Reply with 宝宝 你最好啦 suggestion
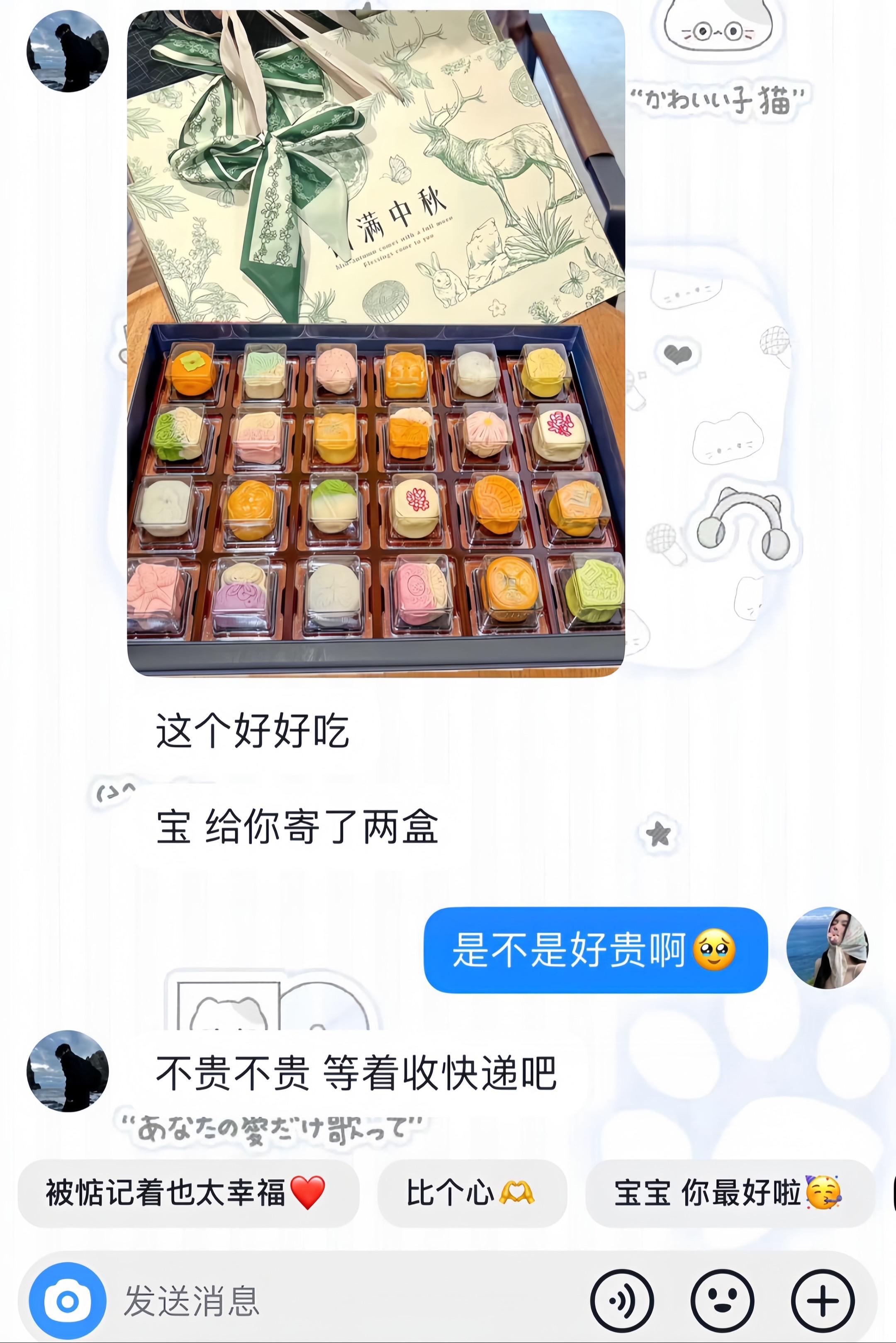Screen dimensions: 896x1343 tap(728, 1193)
